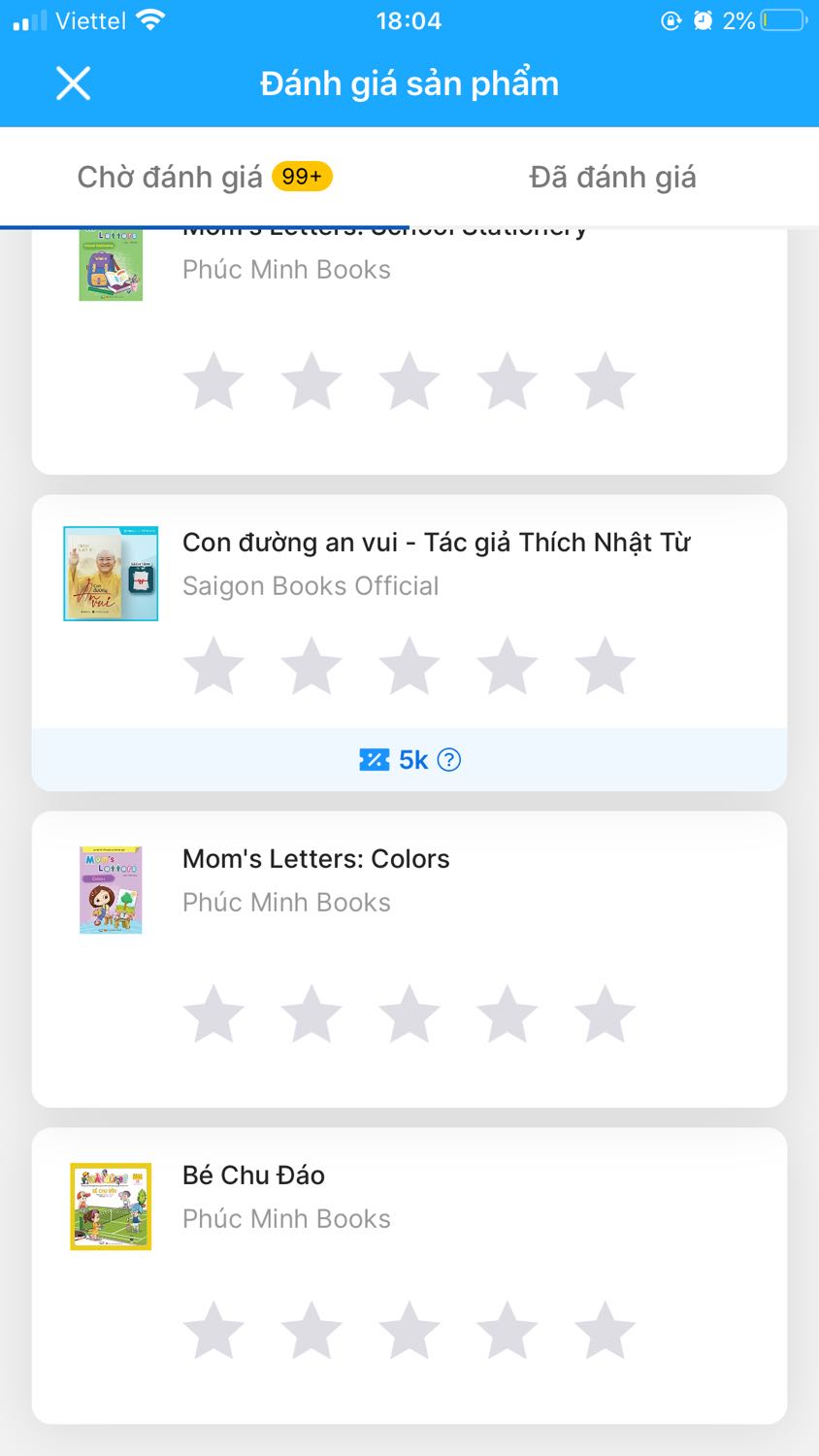Close the Đánh giá sản phẩm screen
Screen dimensions: 819x1456
(73, 83)
